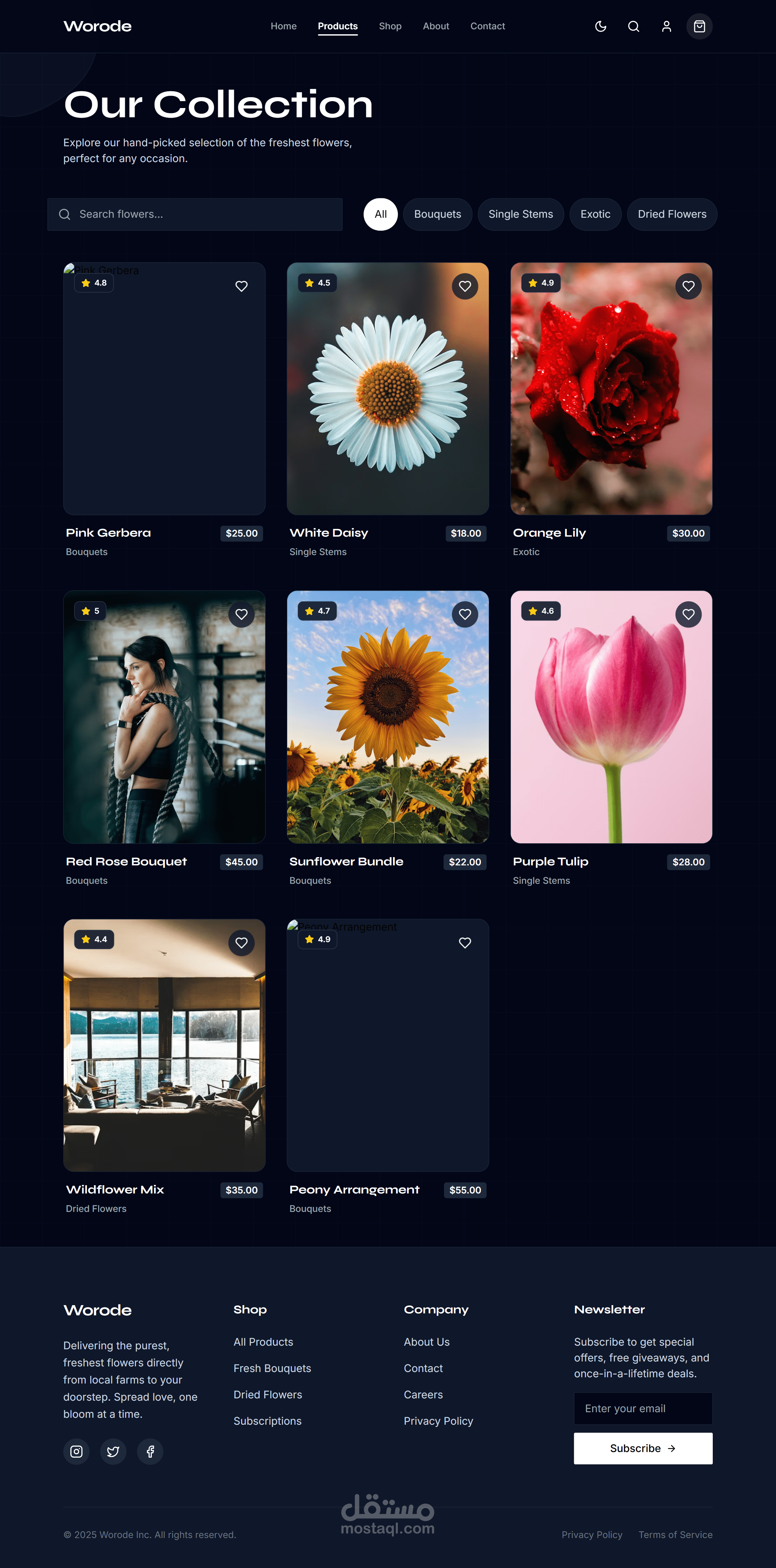Apply the Dried Flowers filter chip
This screenshot has width=776, height=1568.
point(671,214)
